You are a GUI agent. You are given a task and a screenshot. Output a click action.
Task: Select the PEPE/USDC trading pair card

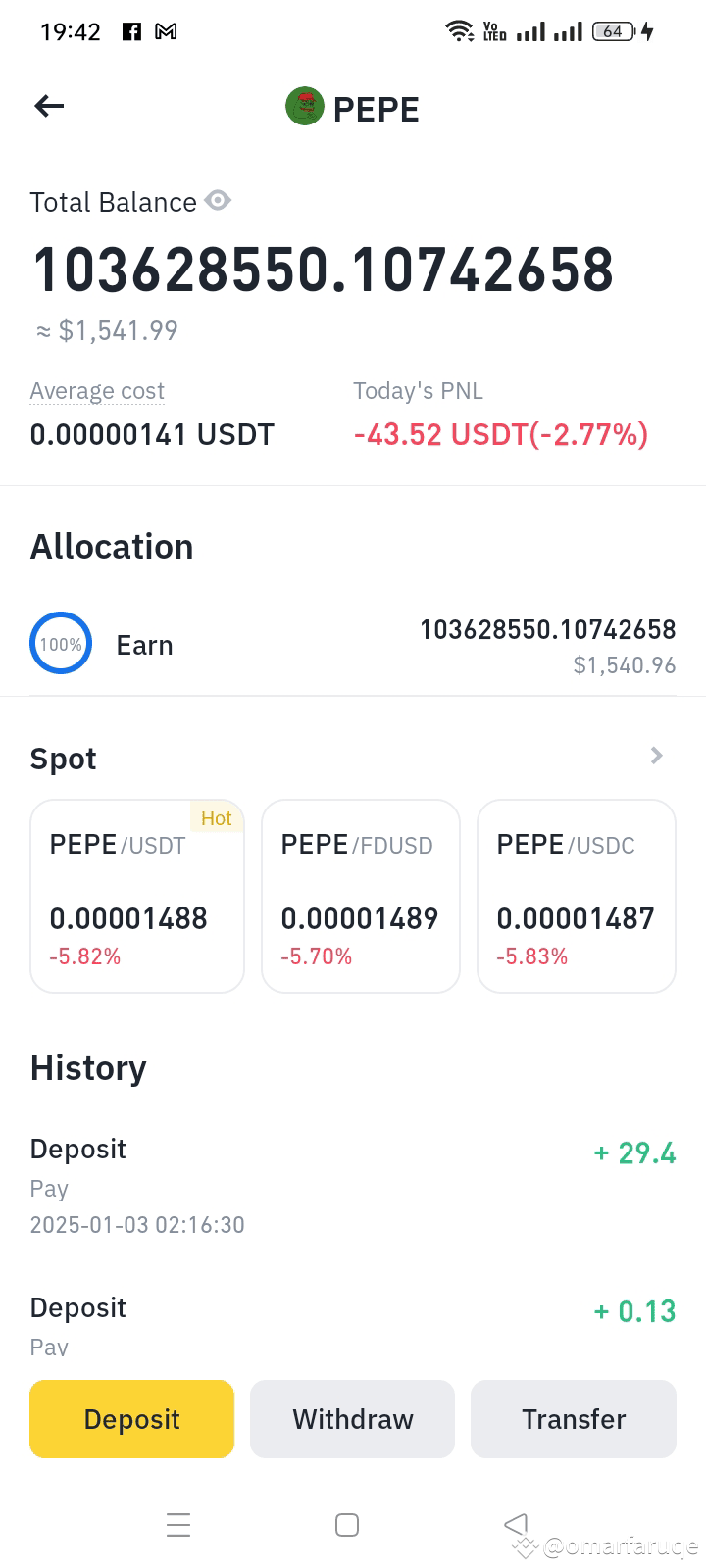tap(576, 897)
